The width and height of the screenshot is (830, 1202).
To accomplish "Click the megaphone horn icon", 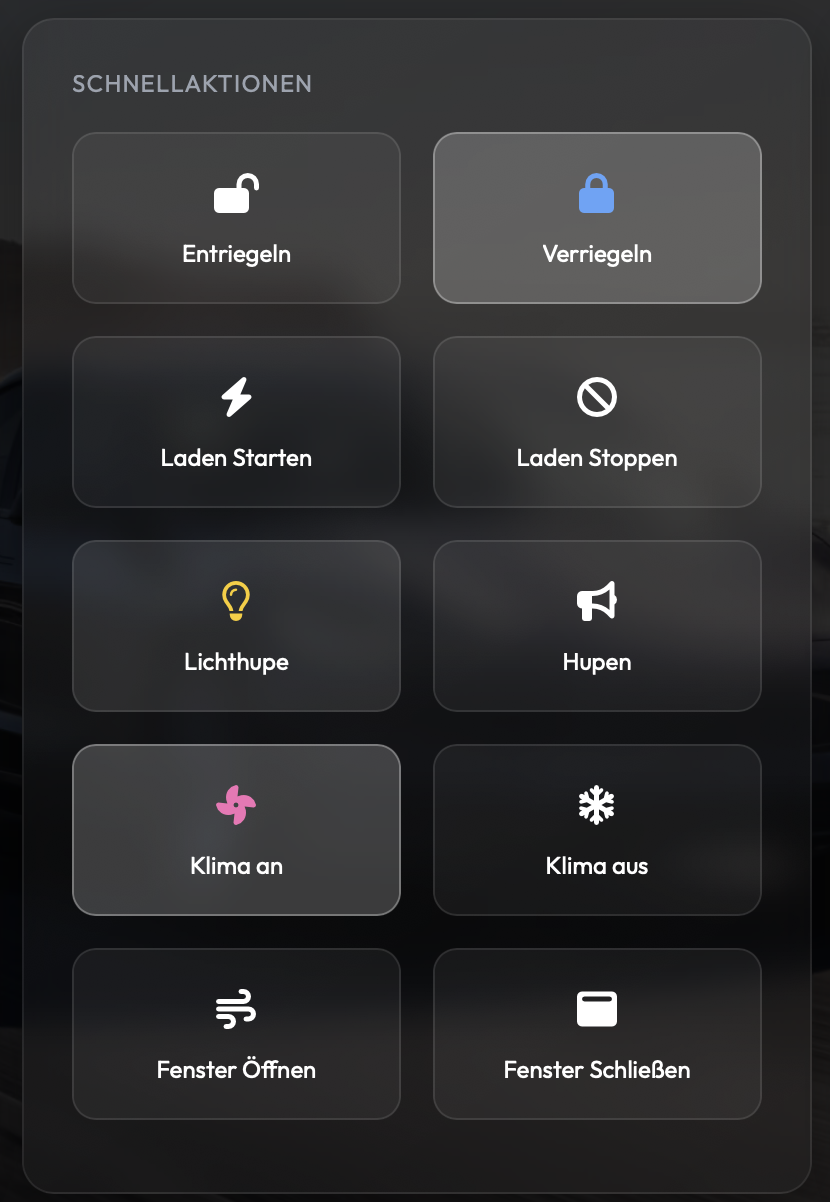I will (596, 601).
